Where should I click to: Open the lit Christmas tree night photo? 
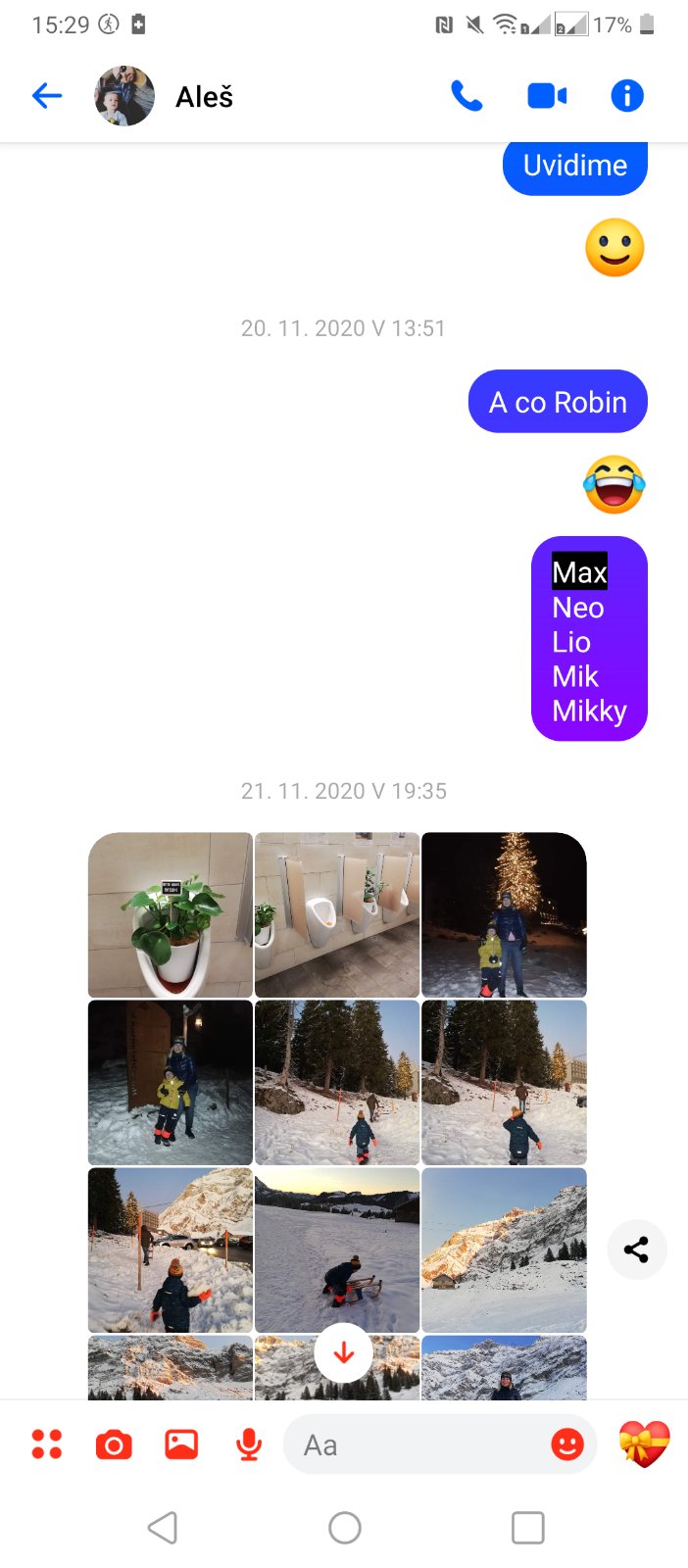(504, 914)
